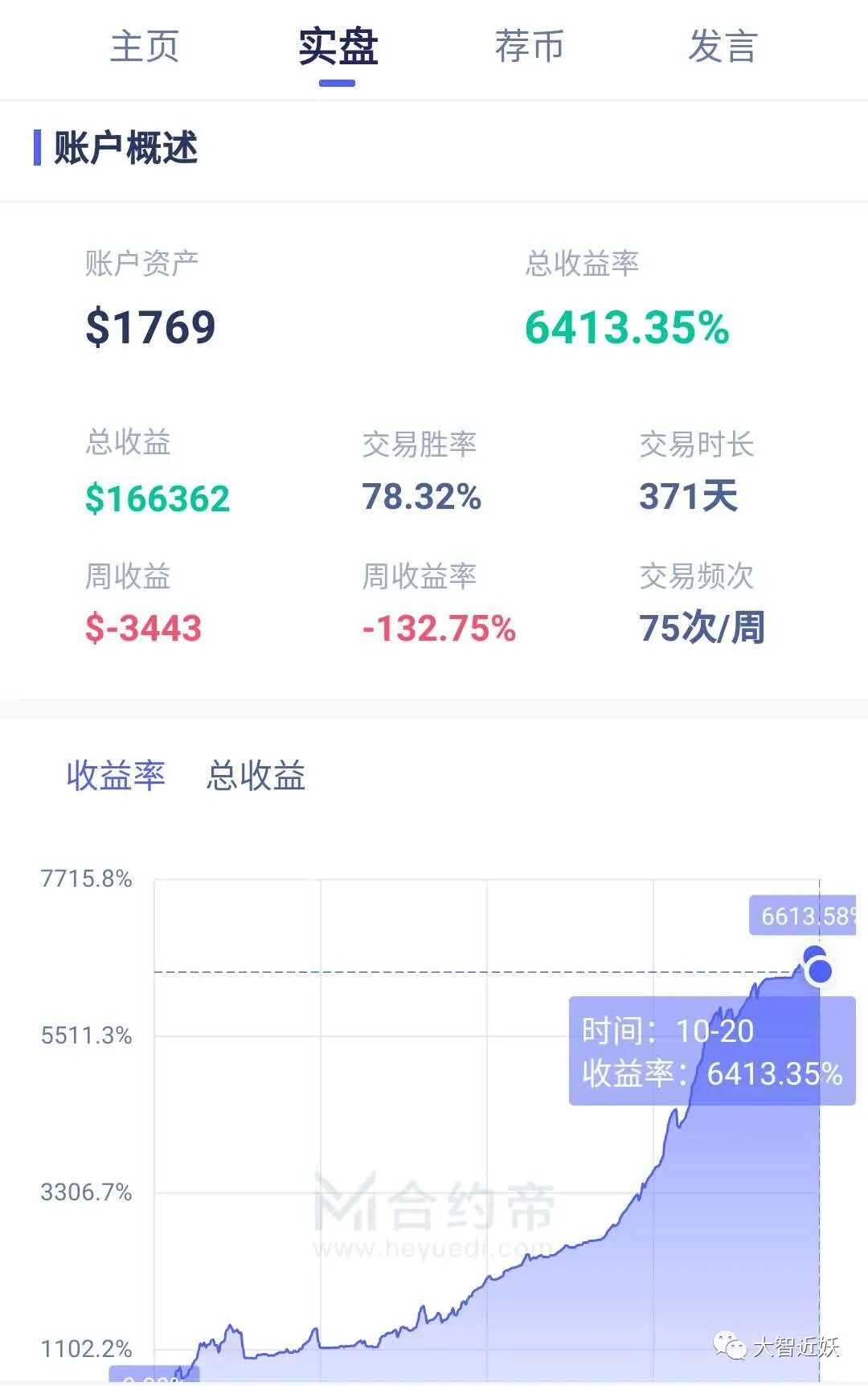Switch chart to 总收益

coord(256,775)
